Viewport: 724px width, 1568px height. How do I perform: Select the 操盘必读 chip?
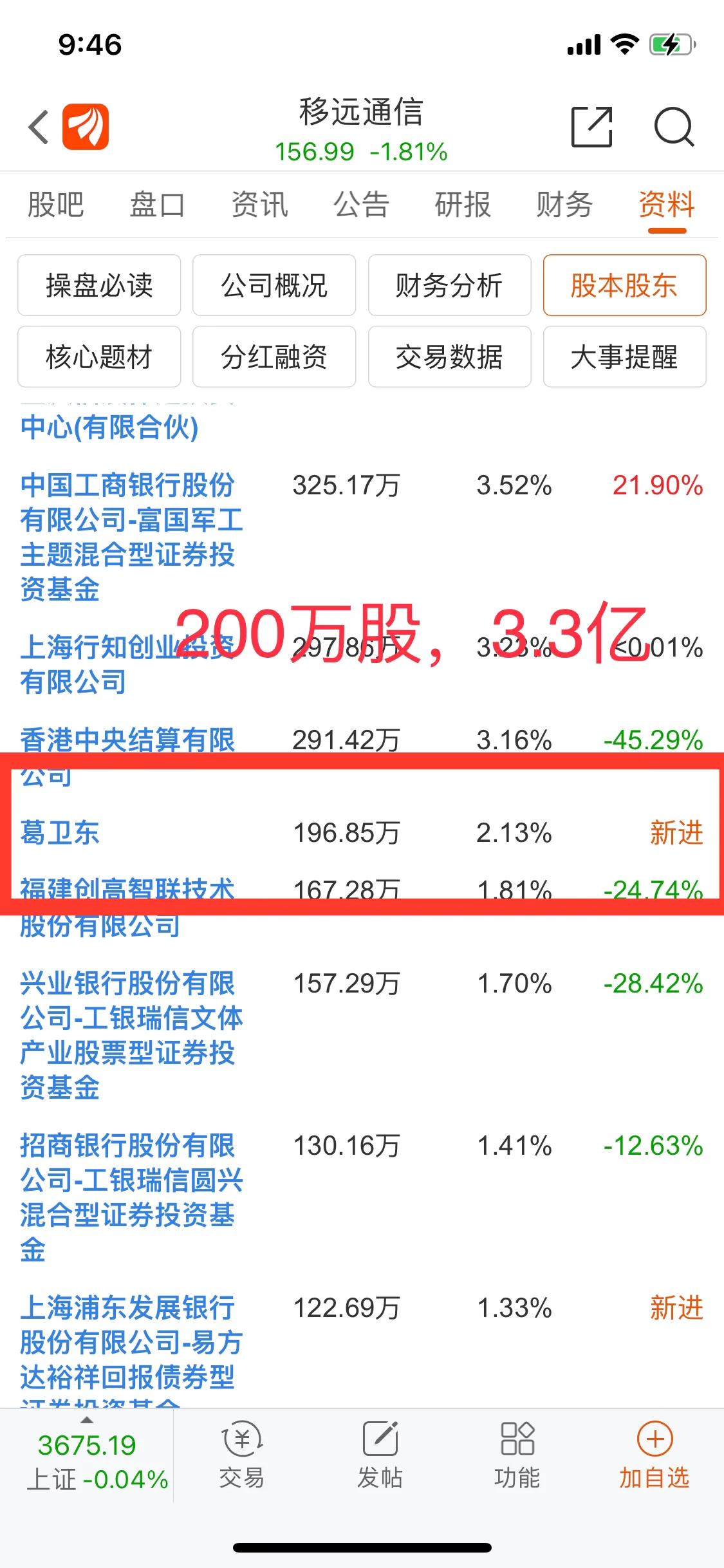99,285
